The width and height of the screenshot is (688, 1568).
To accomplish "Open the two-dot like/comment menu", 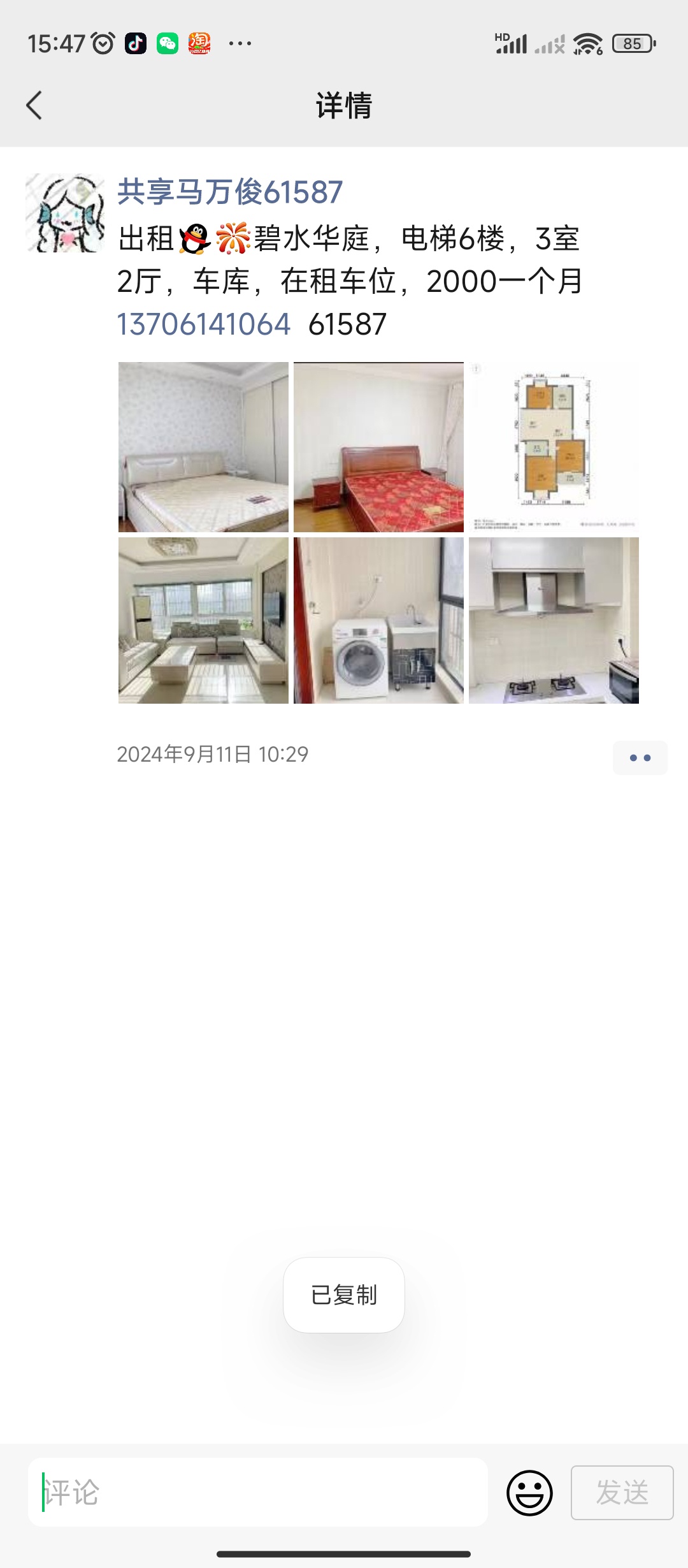I will (x=640, y=758).
